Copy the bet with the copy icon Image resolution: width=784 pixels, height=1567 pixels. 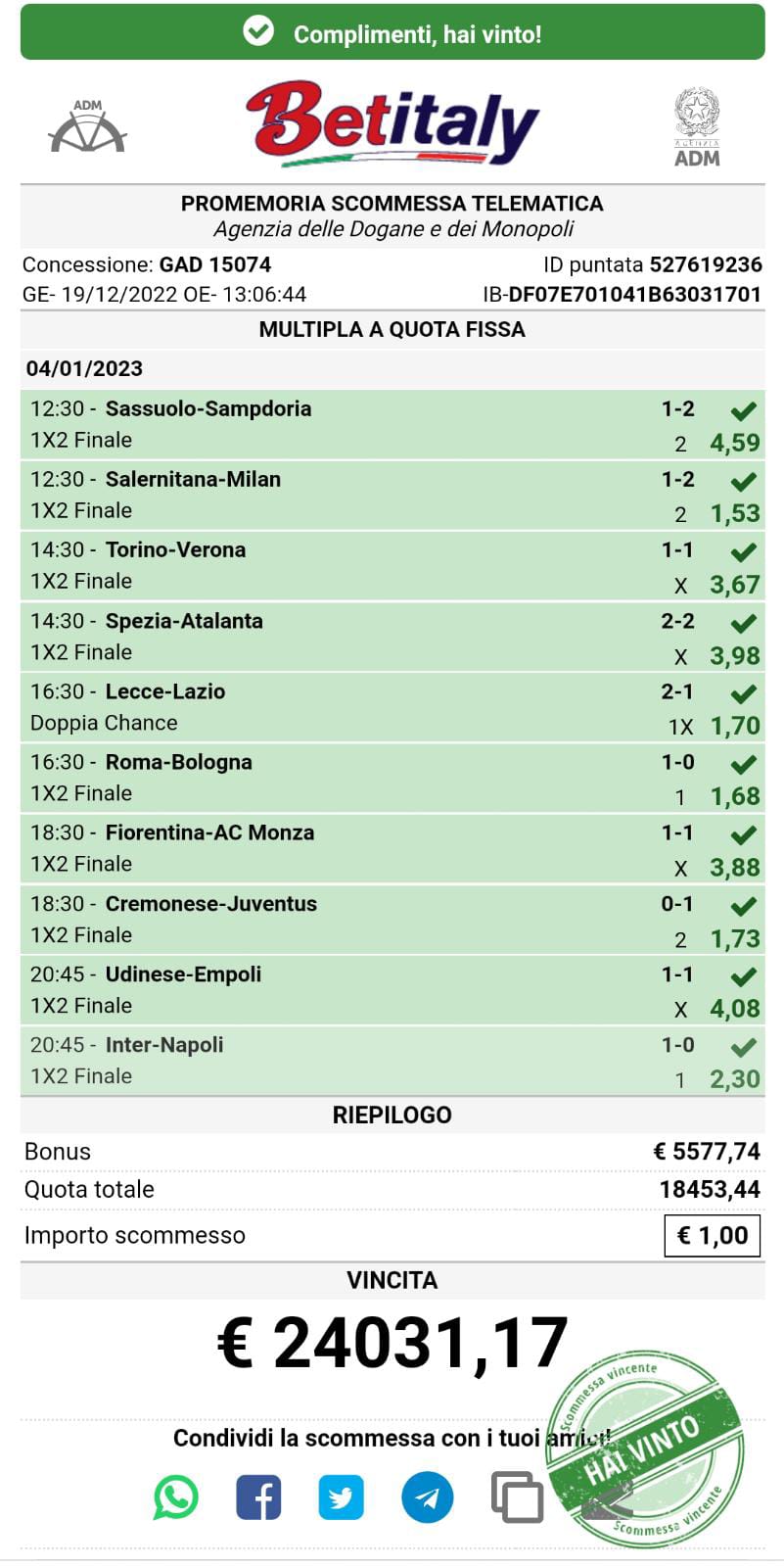517,1496
